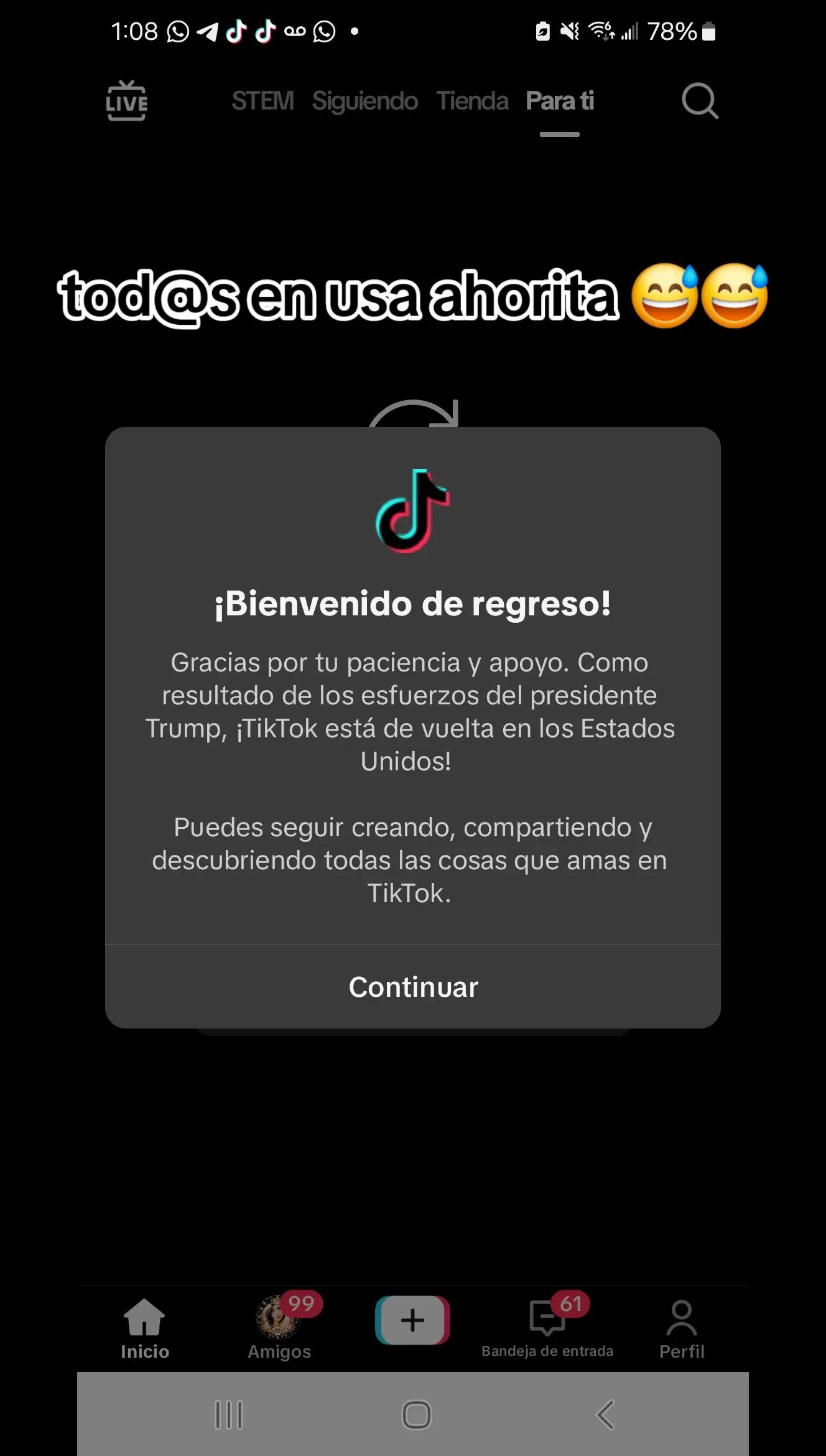The image size is (826, 1456).
Task: Create a new video with the plus button
Action: (x=412, y=1320)
